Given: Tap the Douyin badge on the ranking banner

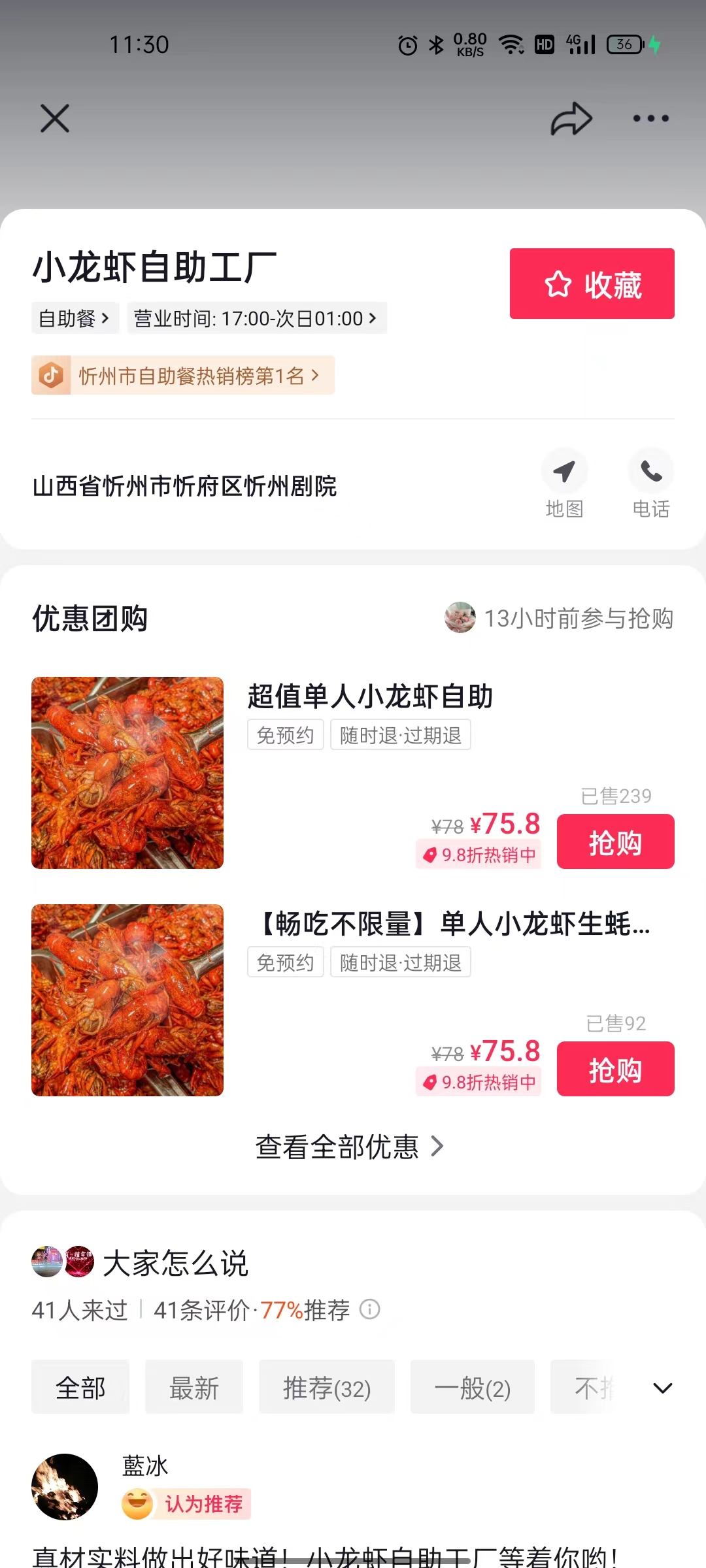Looking at the screenshot, I should pos(52,376).
